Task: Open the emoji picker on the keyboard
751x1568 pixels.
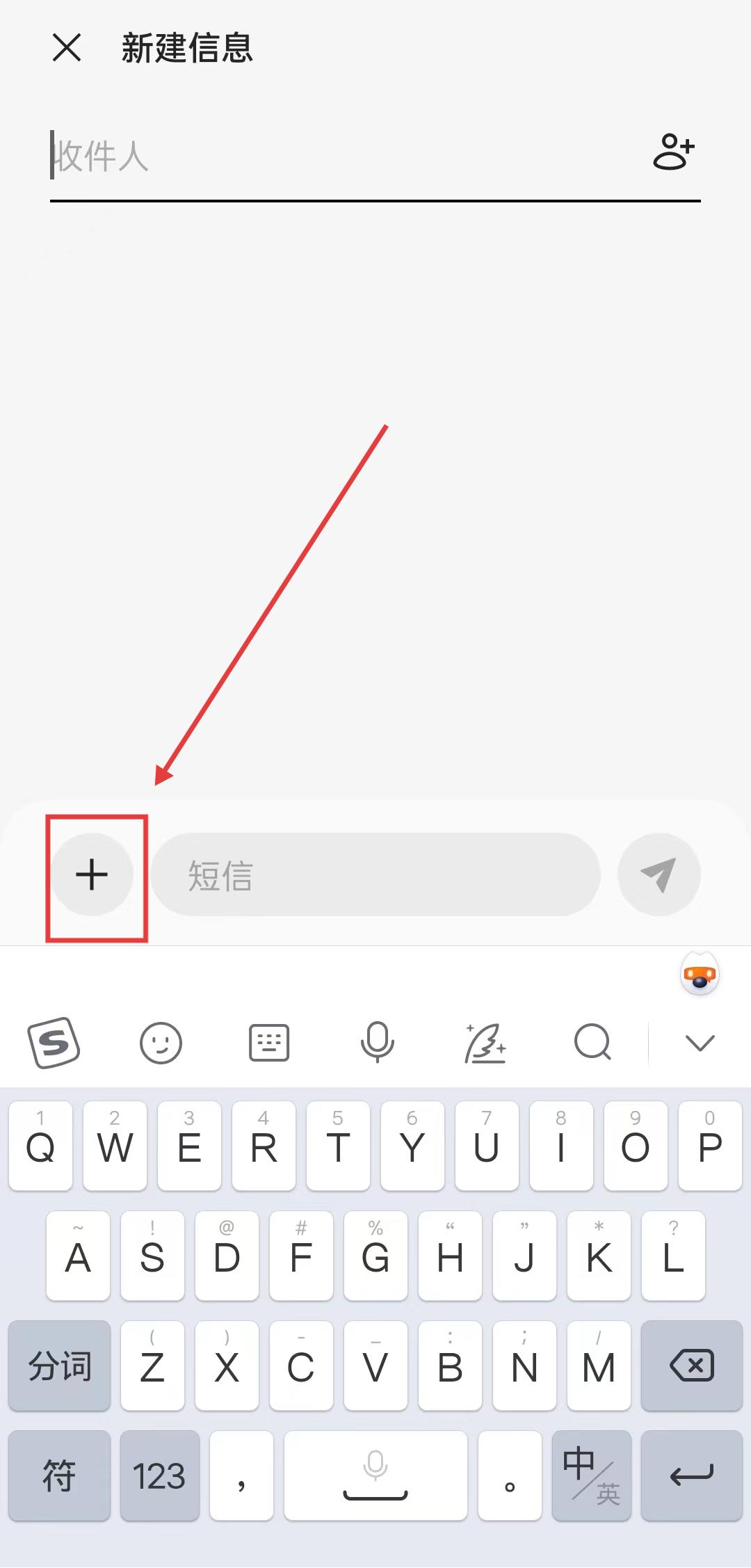Action: click(161, 1043)
